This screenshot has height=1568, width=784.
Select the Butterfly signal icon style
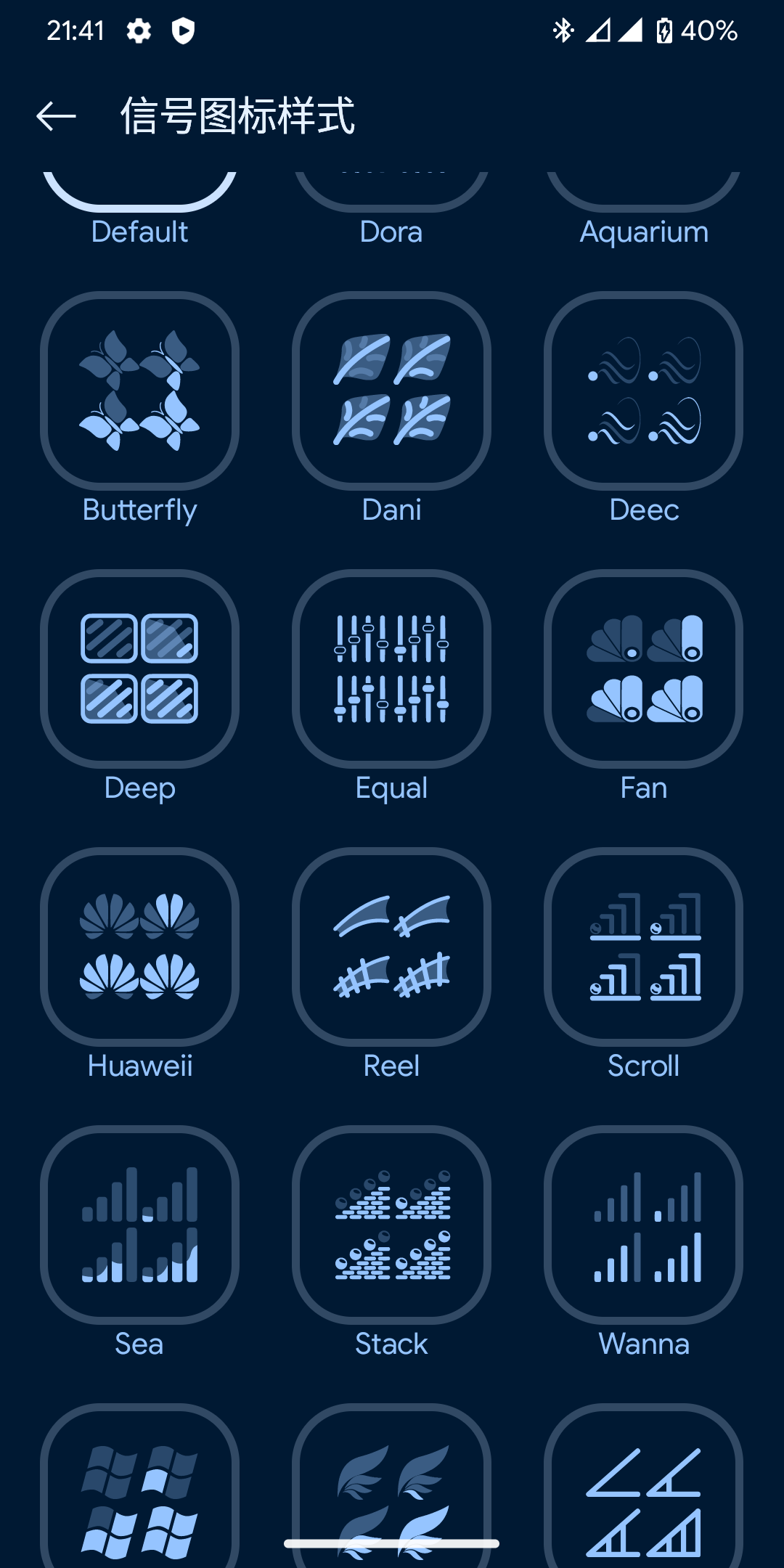click(139, 391)
